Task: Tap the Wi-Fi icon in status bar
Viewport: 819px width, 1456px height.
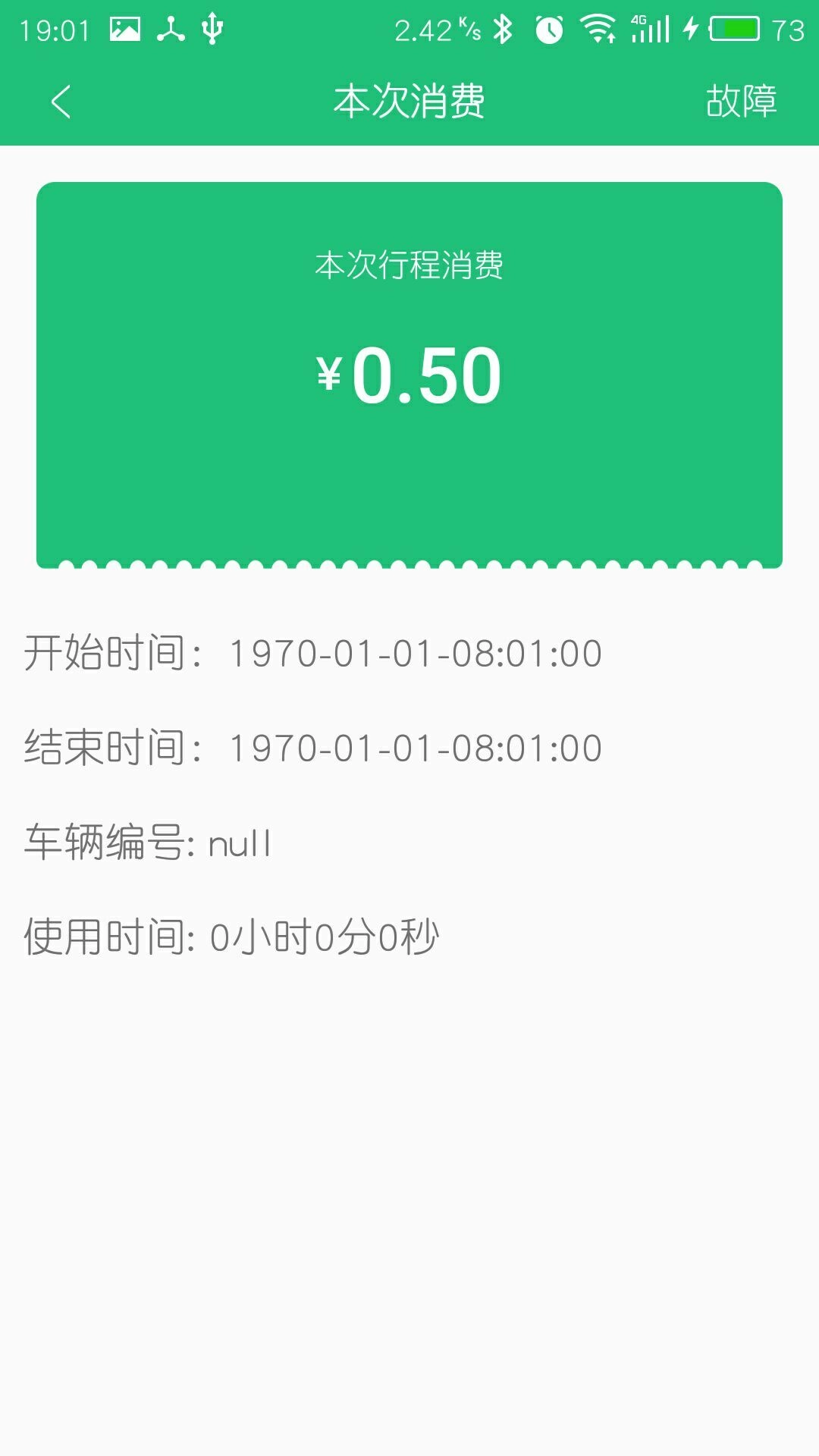Action: coord(598,29)
